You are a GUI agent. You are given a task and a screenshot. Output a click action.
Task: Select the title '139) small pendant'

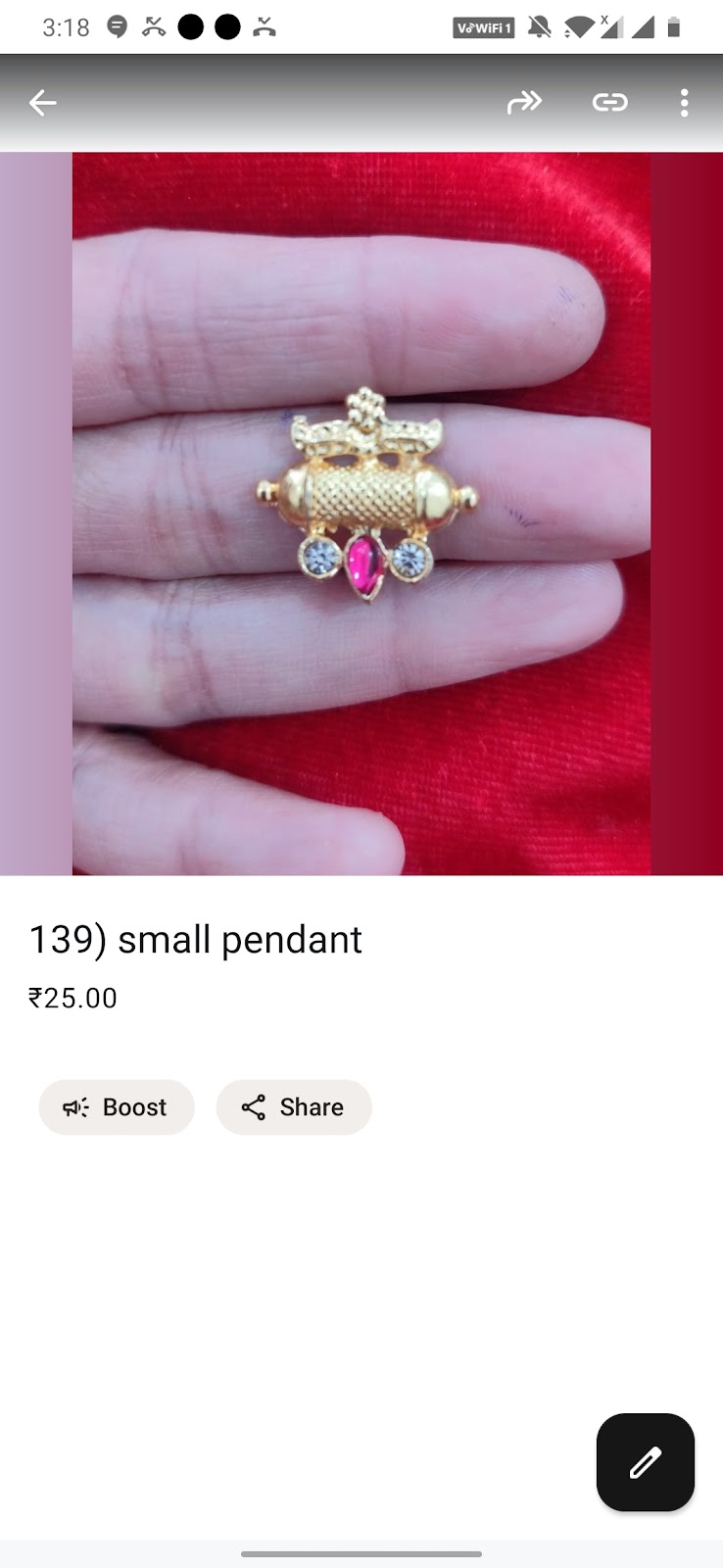pyautogui.click(x=195, y=939)
